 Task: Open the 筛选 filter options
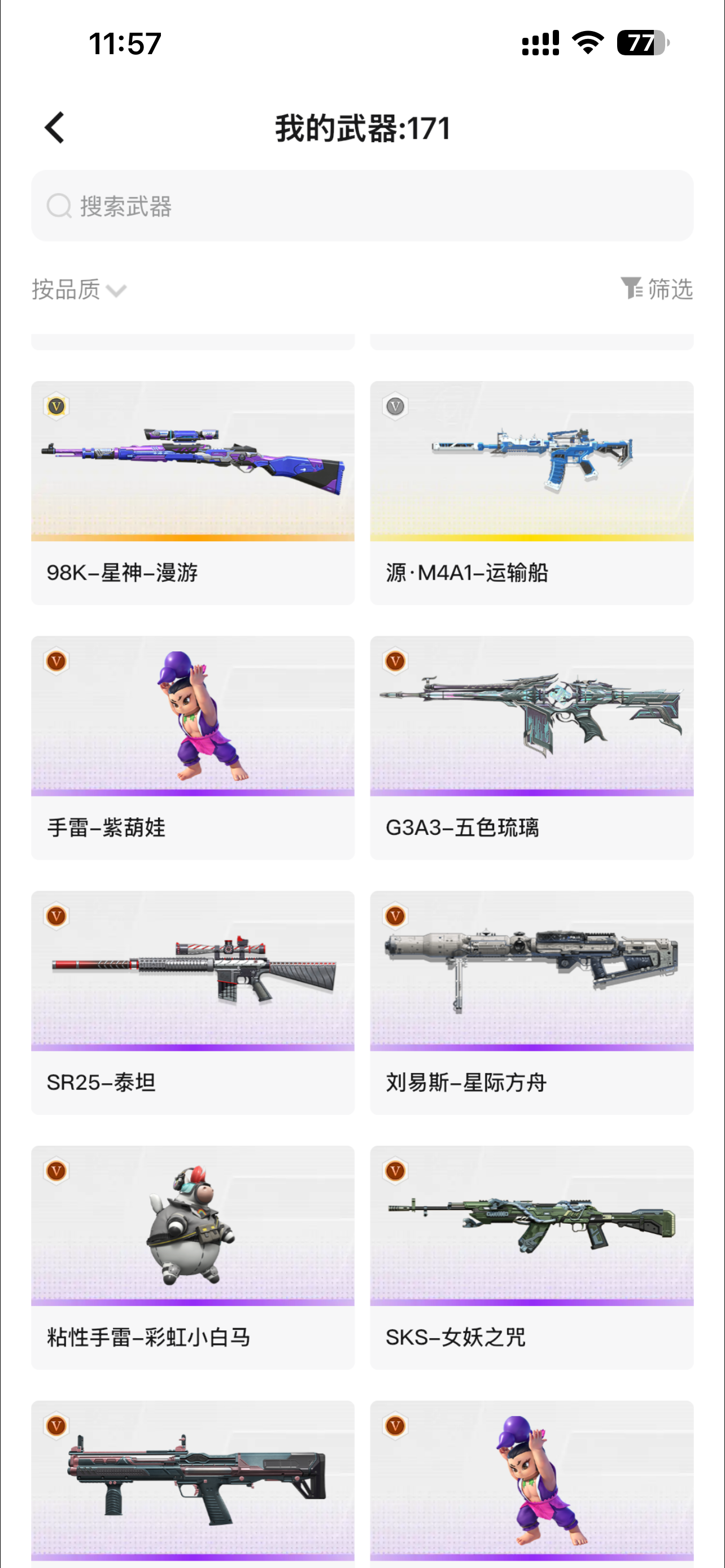pos(657,289)
